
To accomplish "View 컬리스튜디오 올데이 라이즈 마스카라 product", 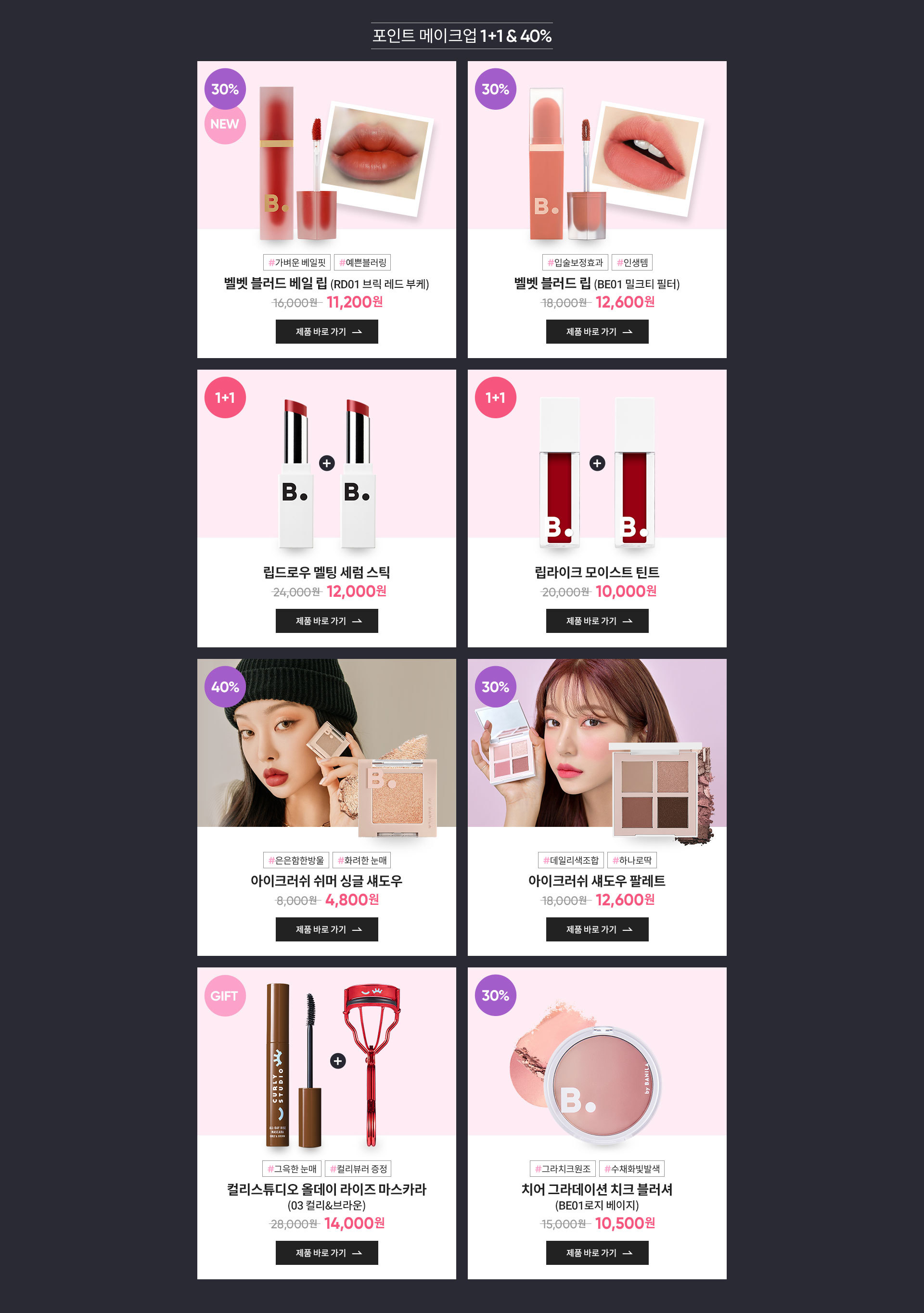I will [326, 1252].
